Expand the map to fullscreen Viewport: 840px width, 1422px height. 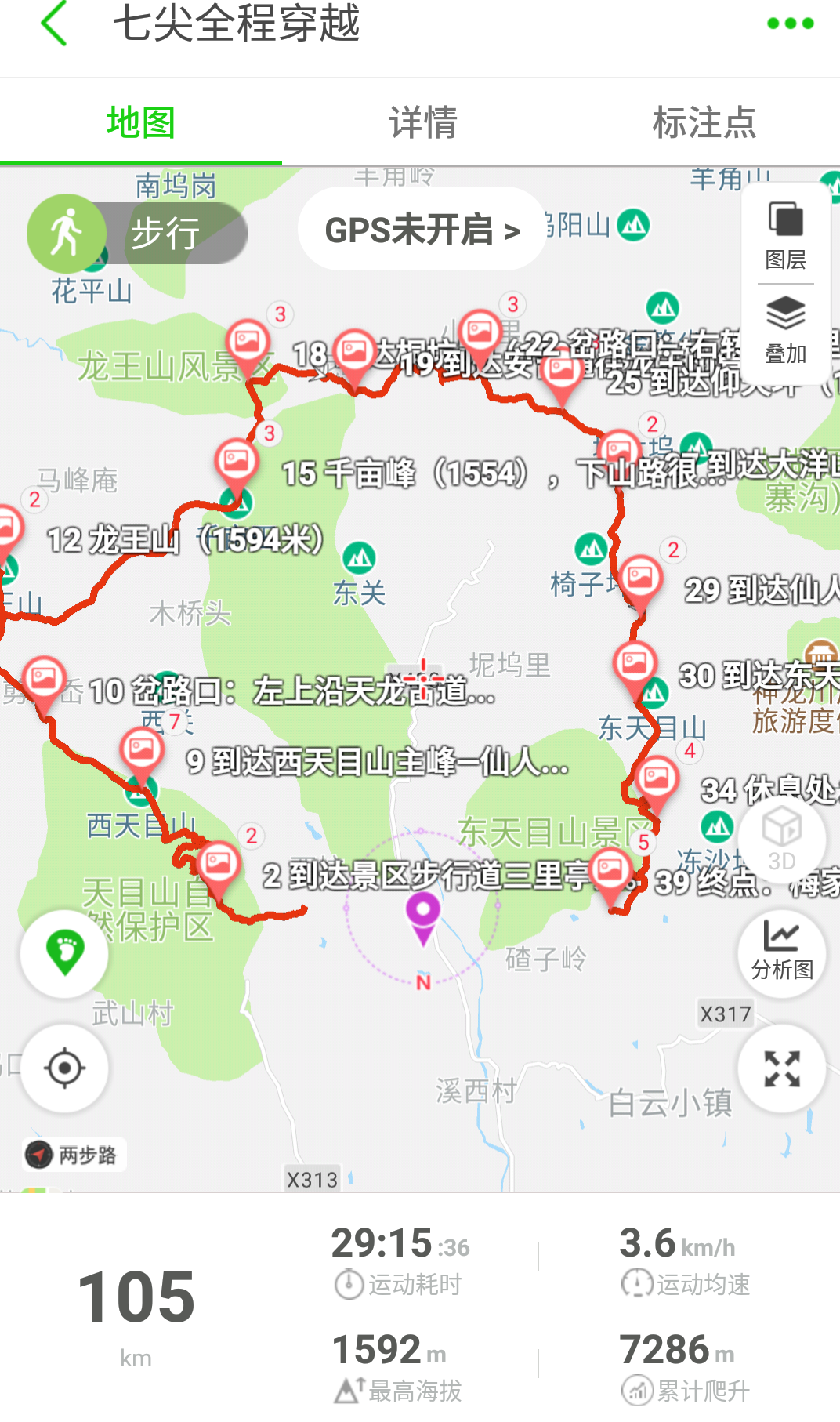(x=781, y=1068)
